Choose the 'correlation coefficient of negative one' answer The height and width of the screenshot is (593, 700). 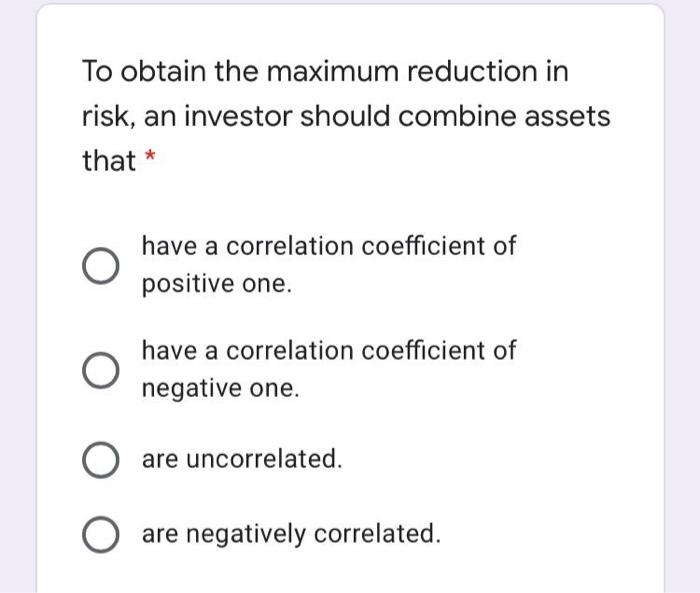point(101,371)
